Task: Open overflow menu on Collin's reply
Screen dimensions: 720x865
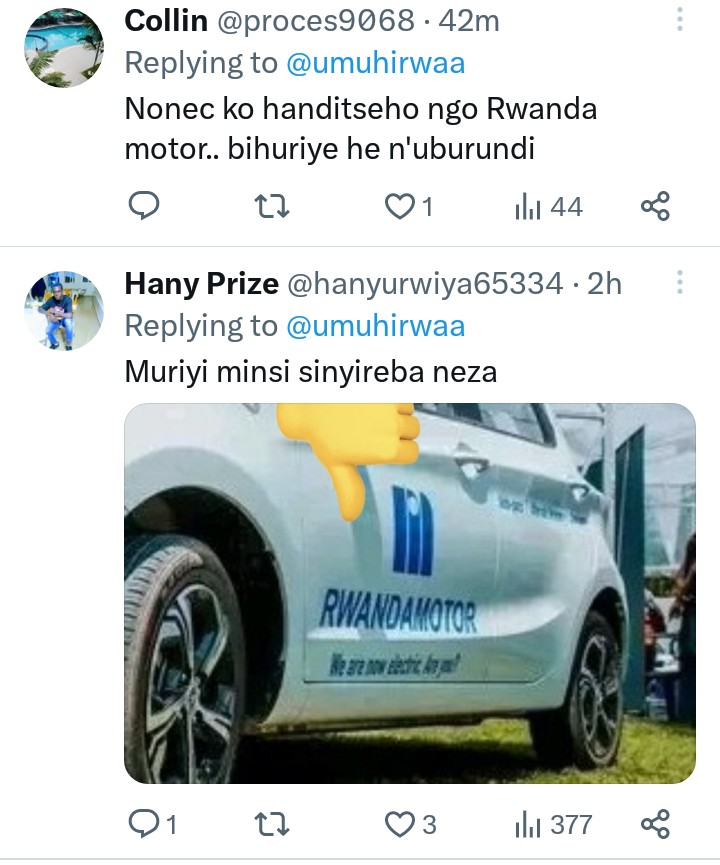Action: 680,20
